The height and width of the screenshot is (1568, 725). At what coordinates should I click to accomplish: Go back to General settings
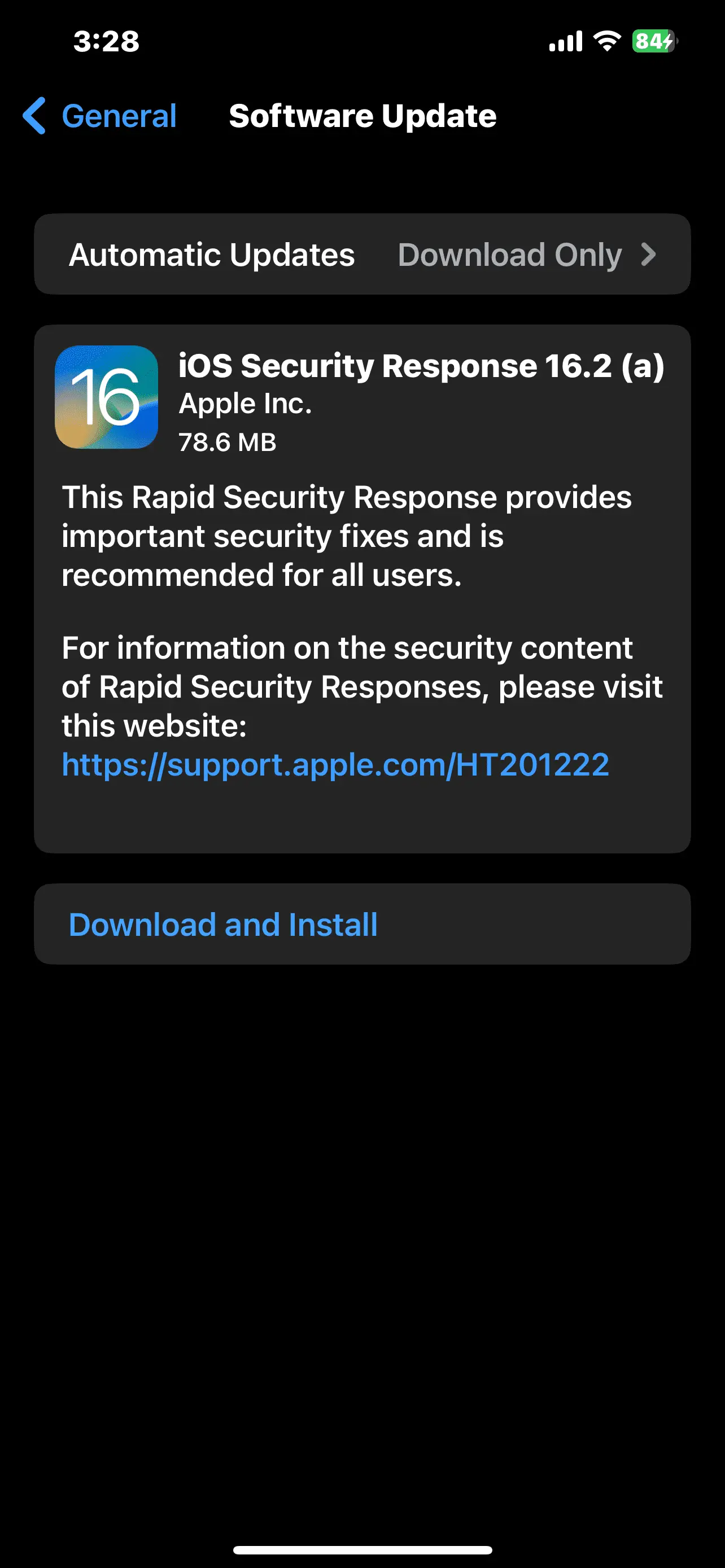(x=101, y=116)
